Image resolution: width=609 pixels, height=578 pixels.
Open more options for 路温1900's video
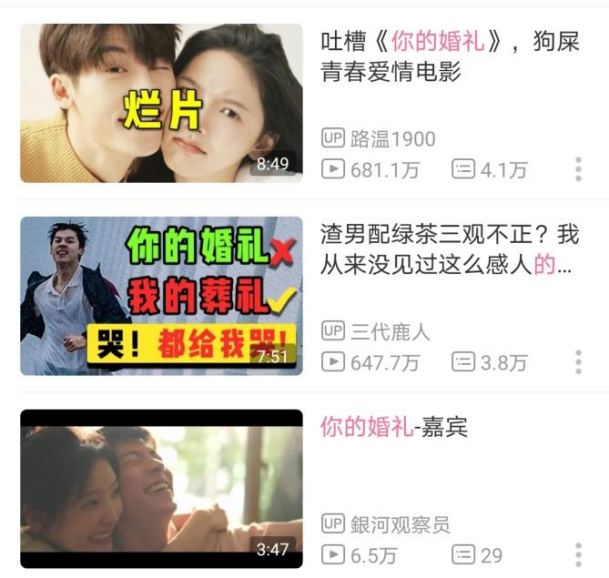(x=578, y=169)
